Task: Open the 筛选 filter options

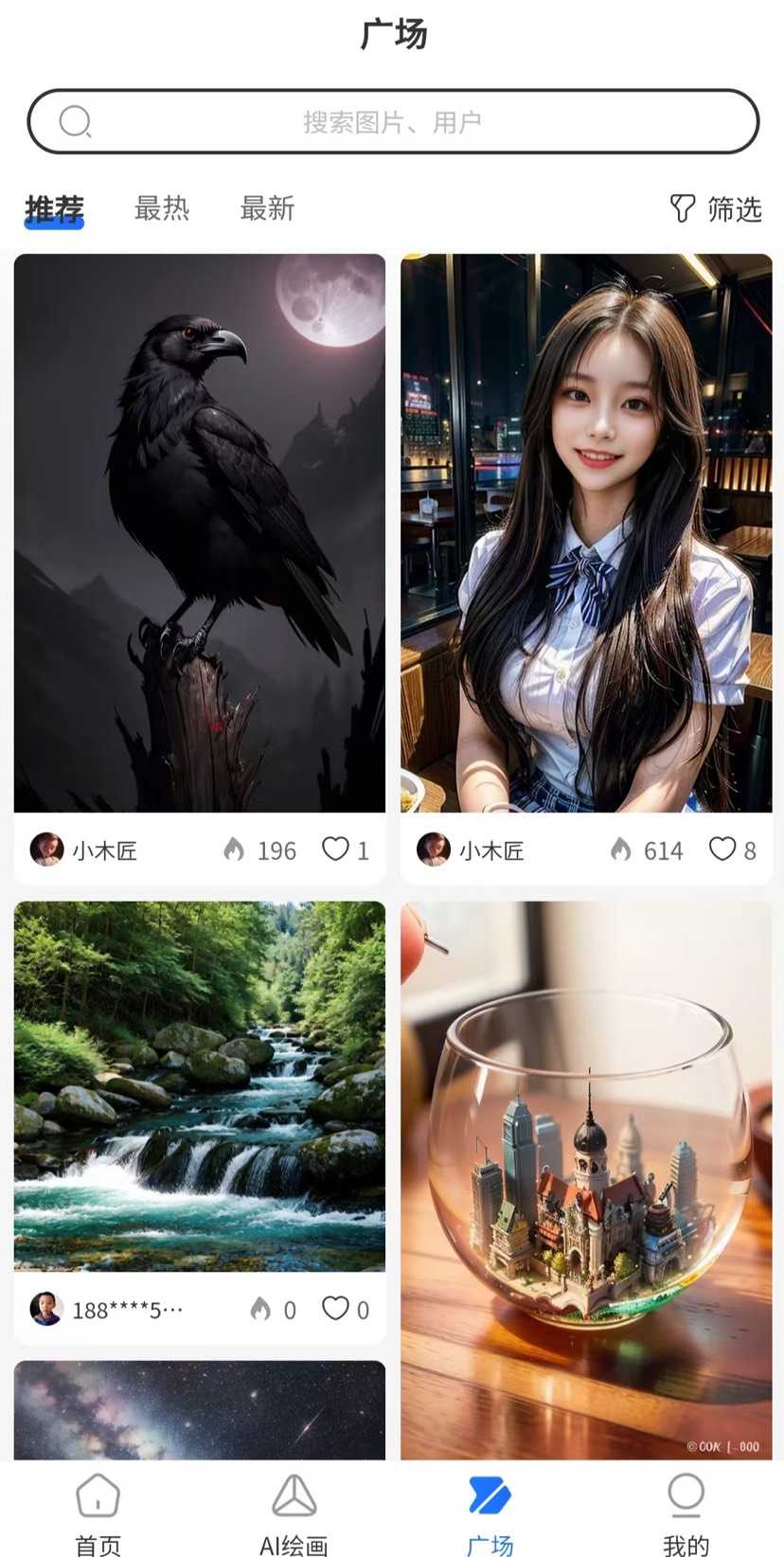Action: pyautogui.click(x=716, y=208)
